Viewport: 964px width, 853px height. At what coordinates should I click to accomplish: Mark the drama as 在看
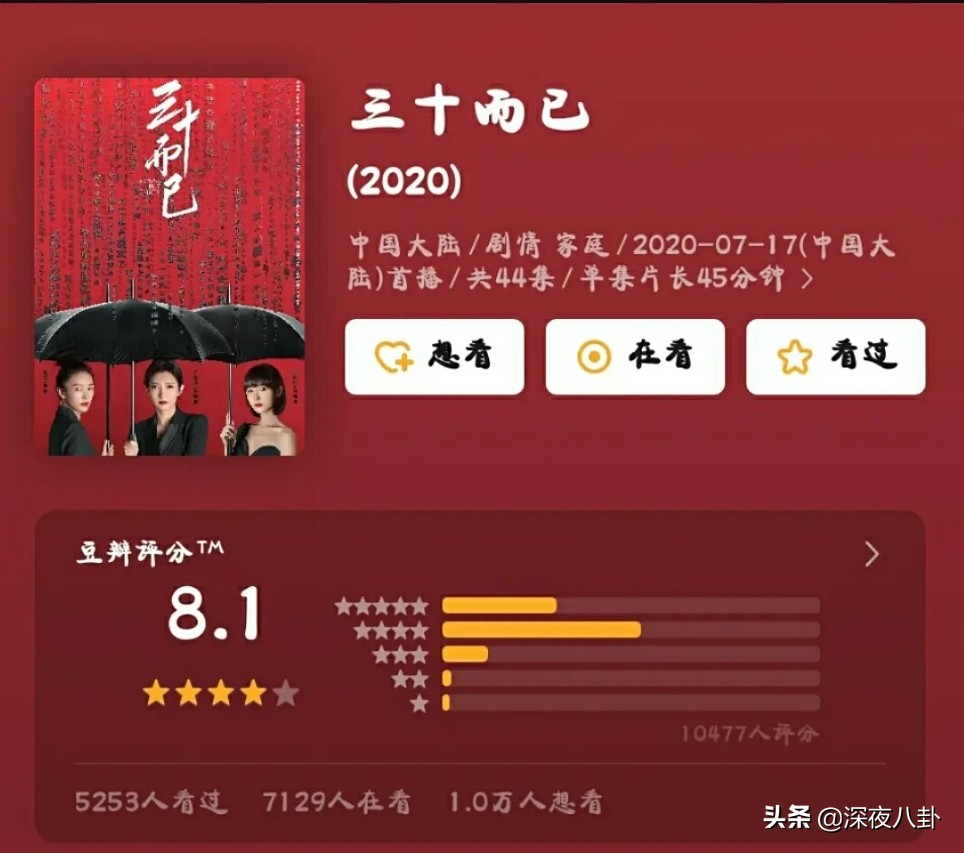click(635, 357)
